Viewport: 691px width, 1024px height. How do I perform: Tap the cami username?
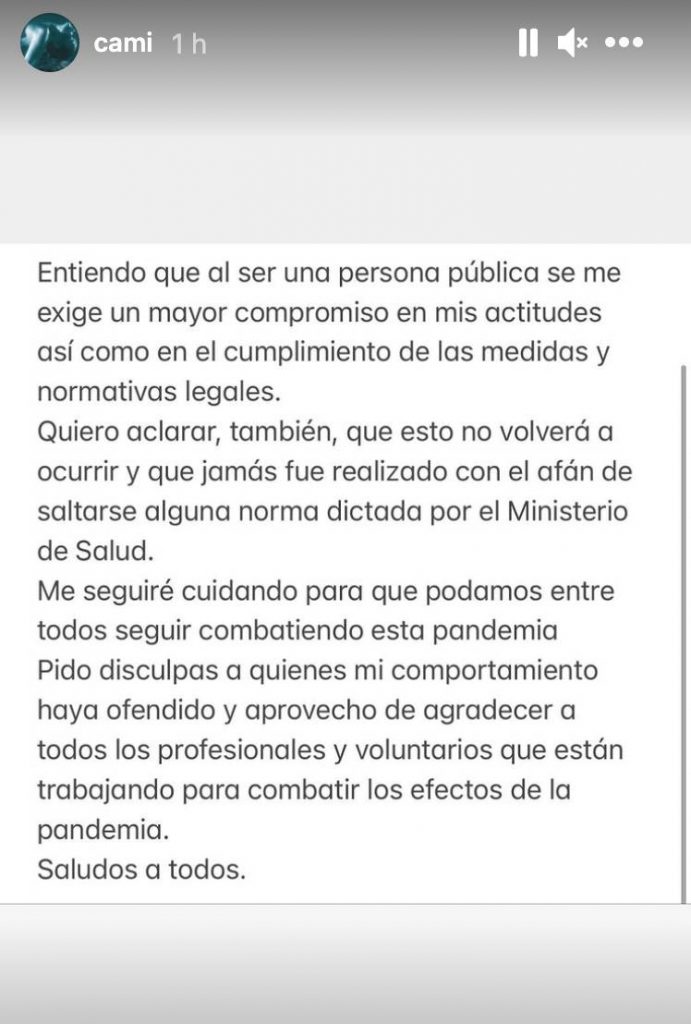point(122,43)
